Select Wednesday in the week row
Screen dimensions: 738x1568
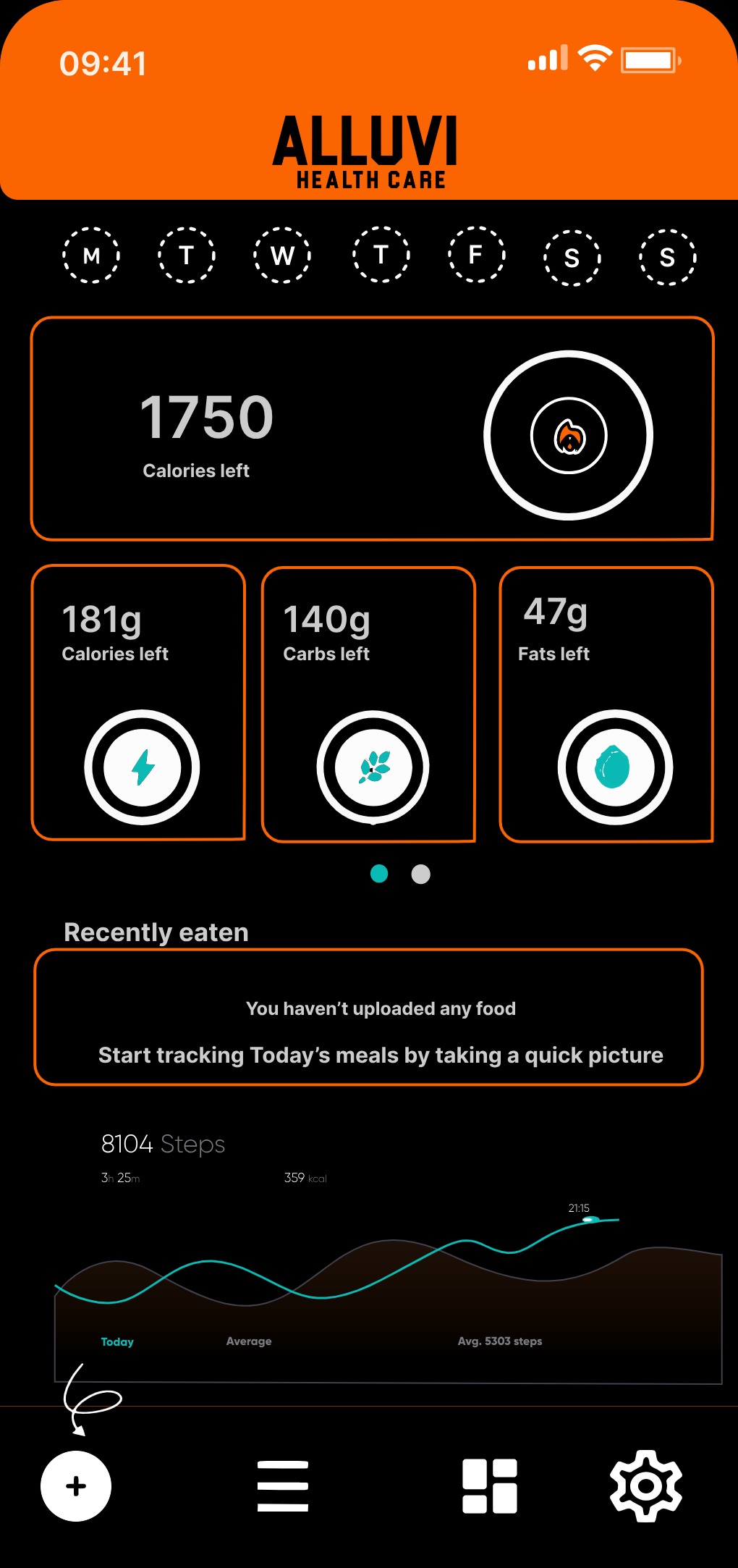[282, 256]
